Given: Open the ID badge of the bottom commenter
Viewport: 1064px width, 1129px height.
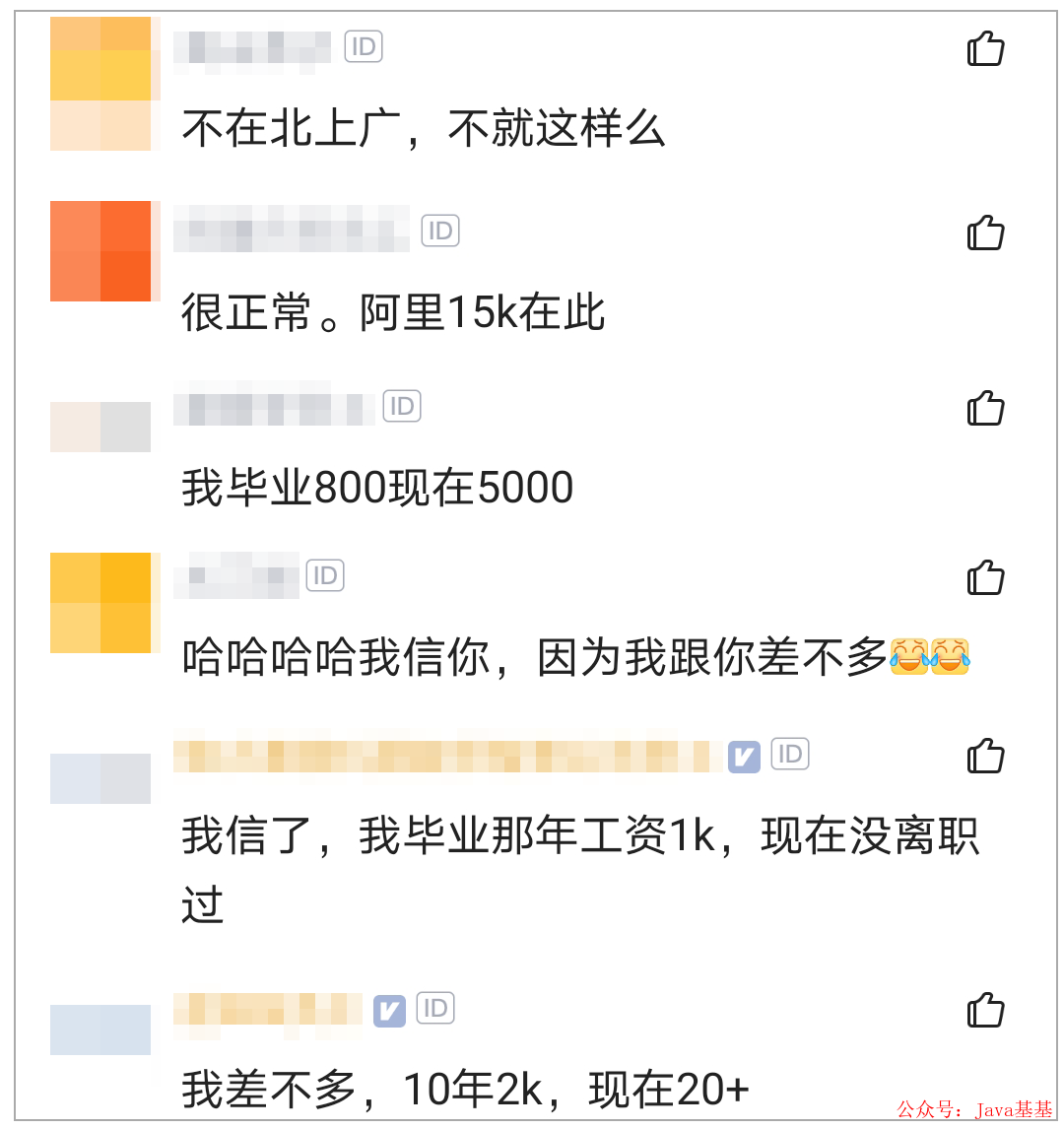Looking at the screenshot, I should 437,1008.
